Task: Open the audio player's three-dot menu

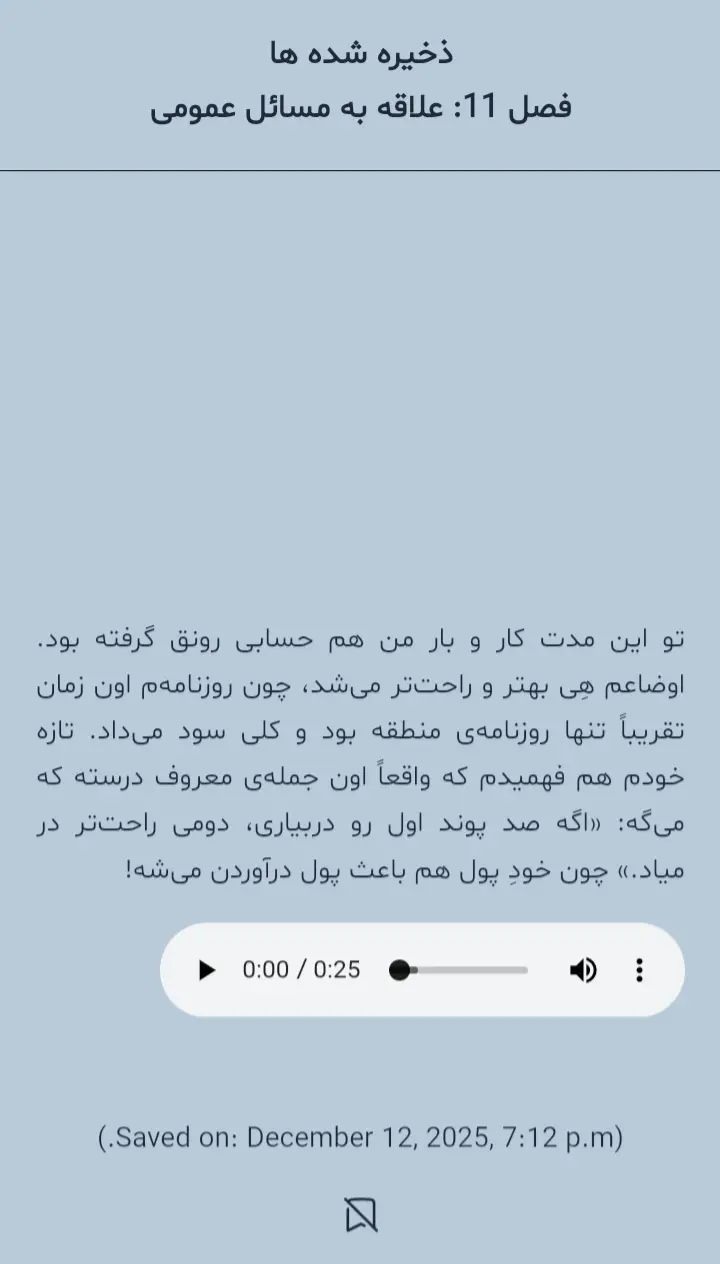Action: pyautogui.click(x=639, y=970)
